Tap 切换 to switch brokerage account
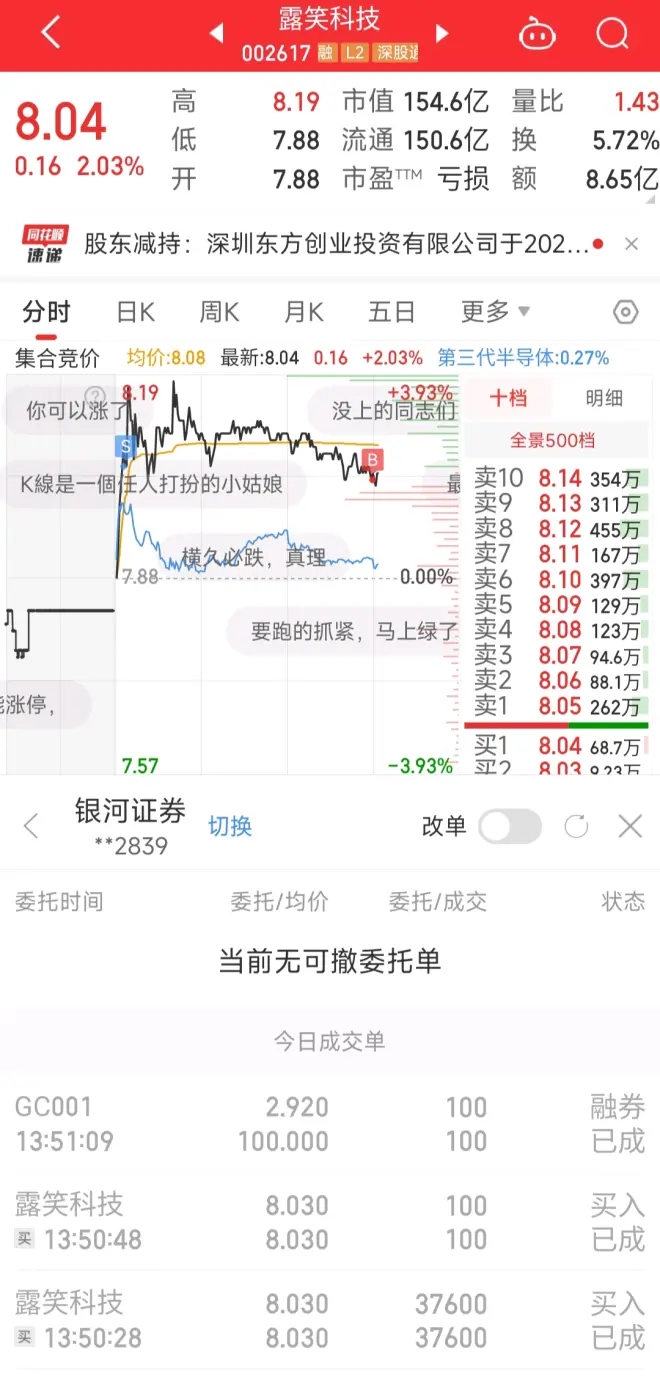Screen dimensions: 660x1382 click(230, 826)
